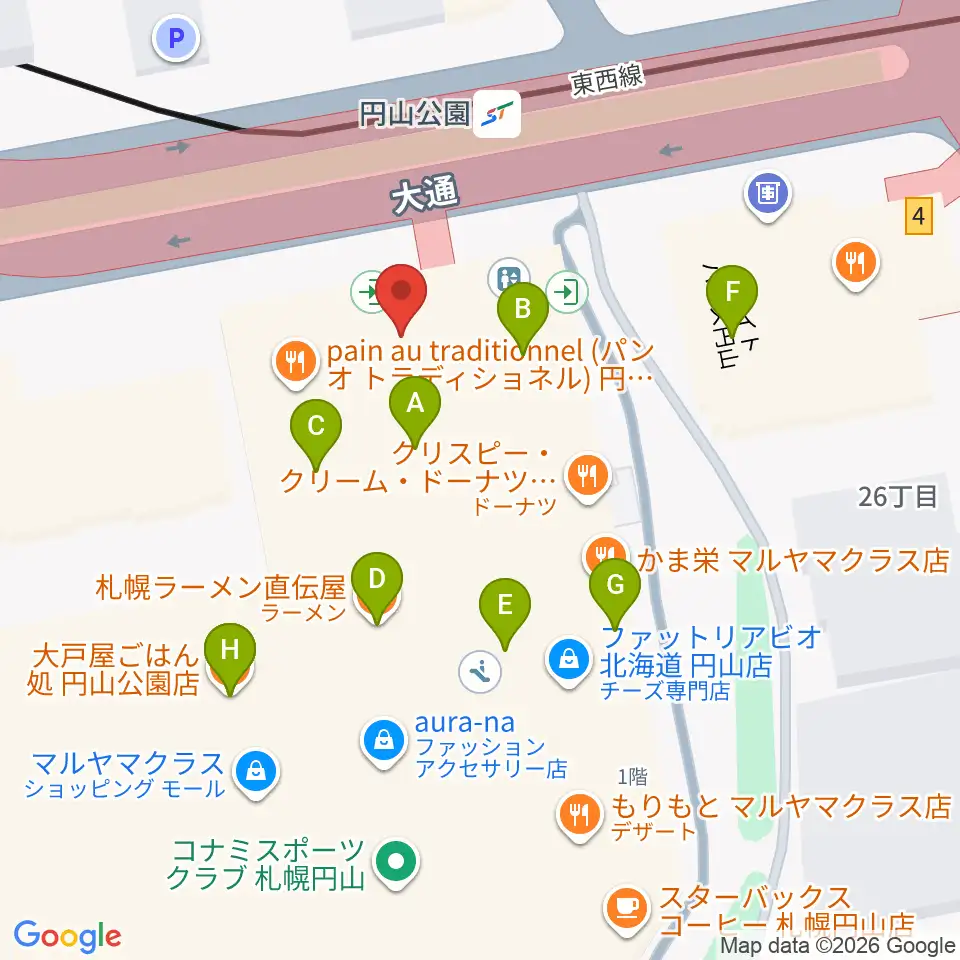Viewport: 960px width, 960px height.
Task: Open the スターバックス コーヒー cafe pin
Action: tap(627, 907)
